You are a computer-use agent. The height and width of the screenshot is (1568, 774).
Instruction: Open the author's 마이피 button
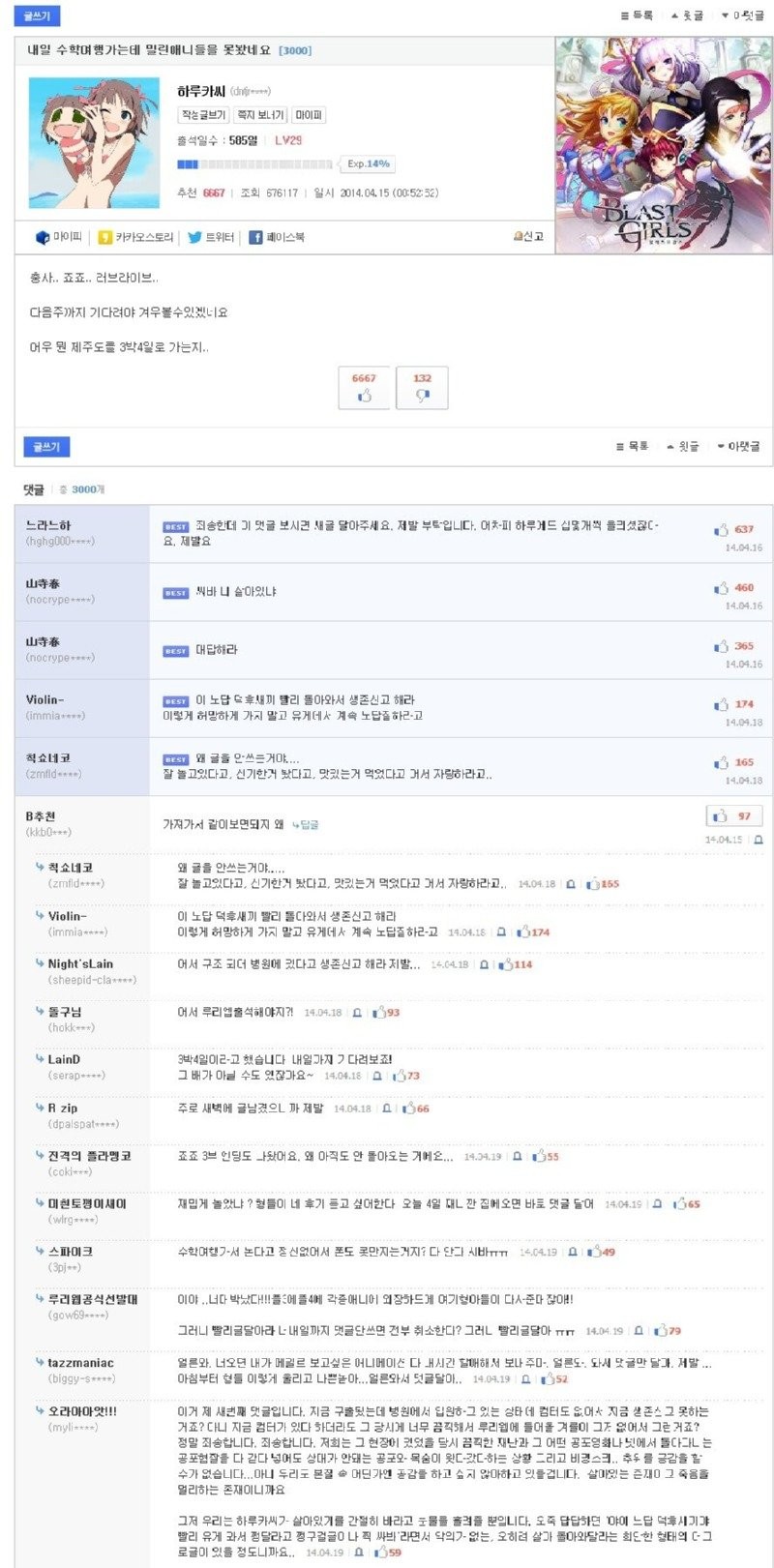click(x=309, y=115)
